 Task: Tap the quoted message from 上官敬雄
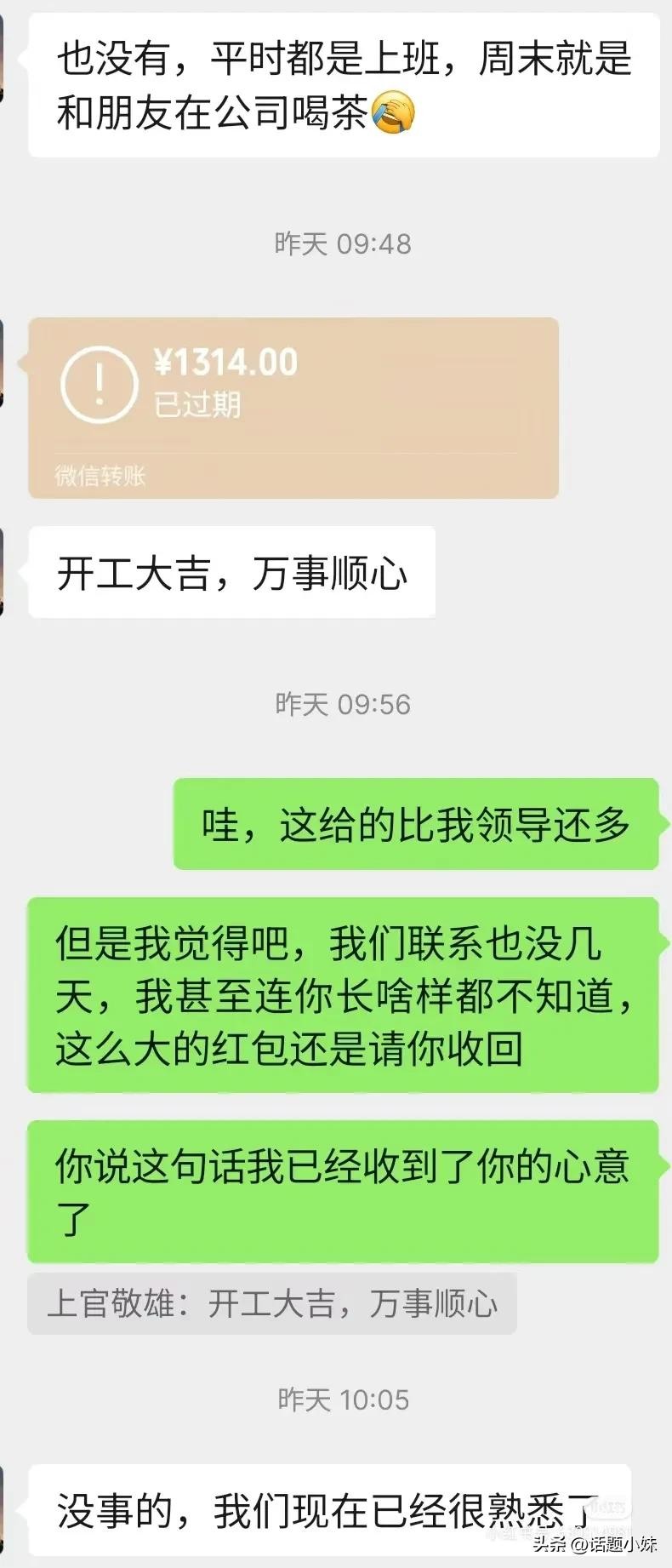point(272,1303)
